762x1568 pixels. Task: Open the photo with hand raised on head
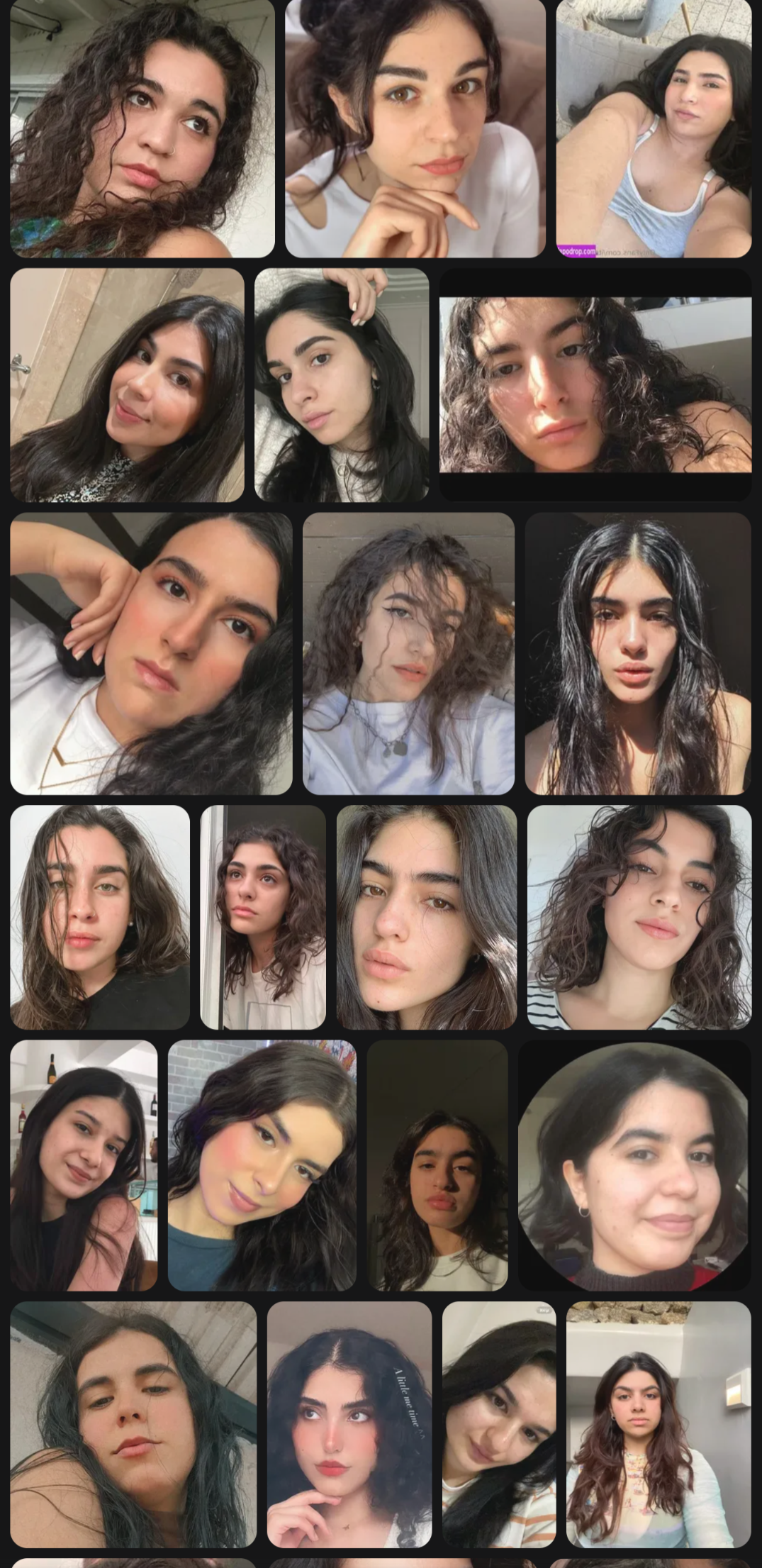(341, 384)
